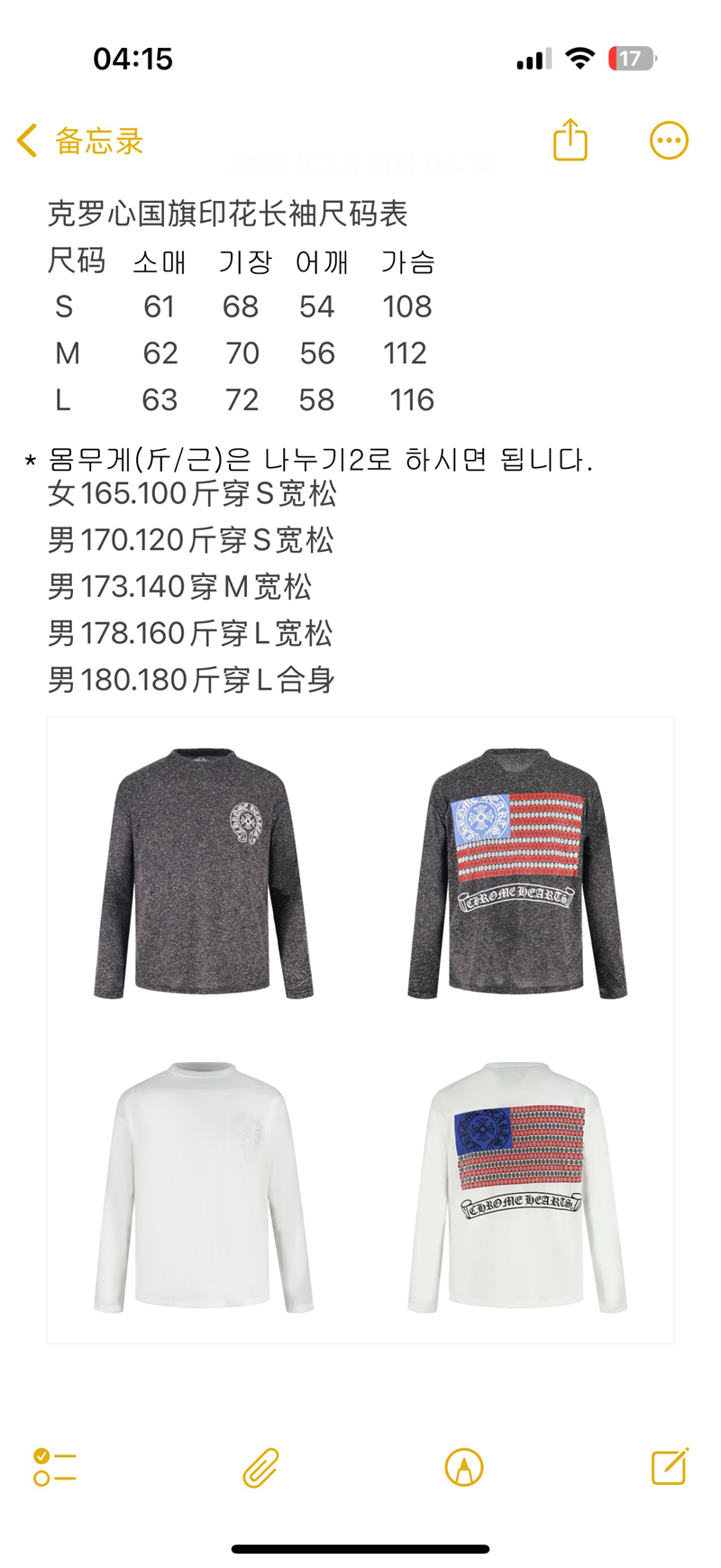This screenshot has height=1568, width=721.
Task: Tap the home indicator bar
Action: point(360,1542)
